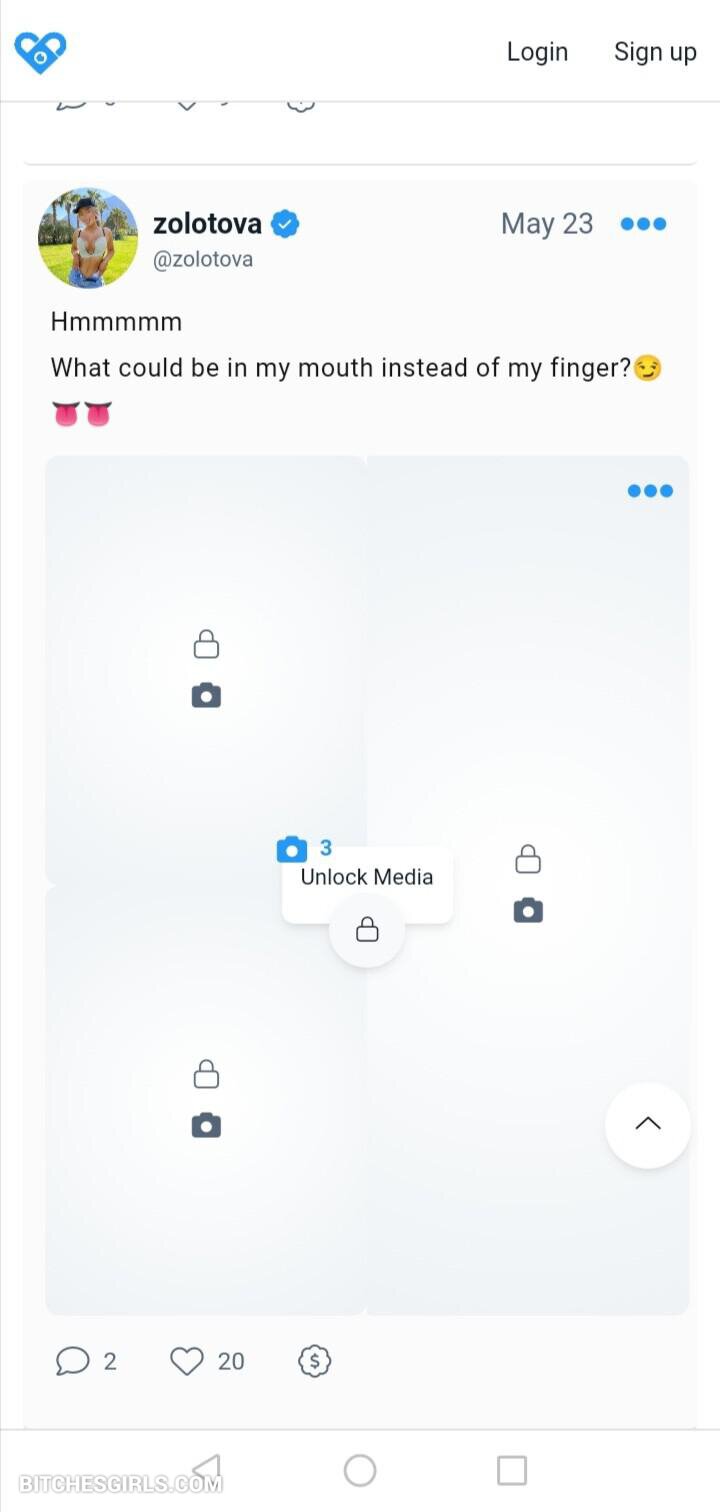Open media options dots in locked gallery
The image size is (720, 1512).
pyautogui.click(x=650, y=491)
